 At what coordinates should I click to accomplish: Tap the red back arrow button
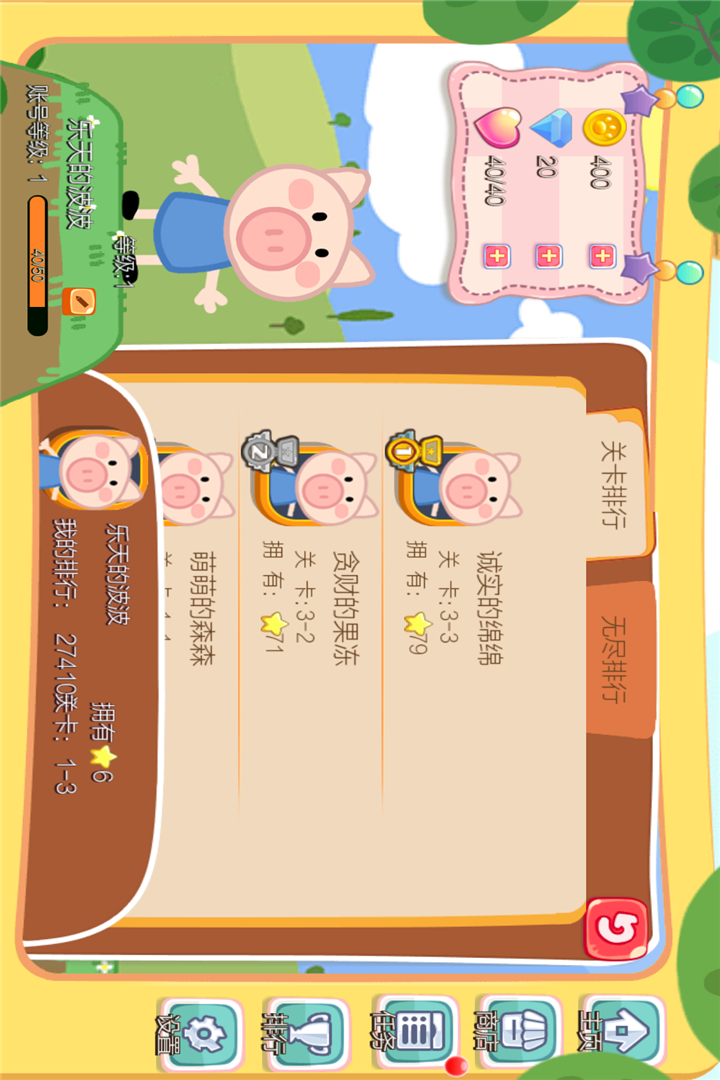click(615, 929)
